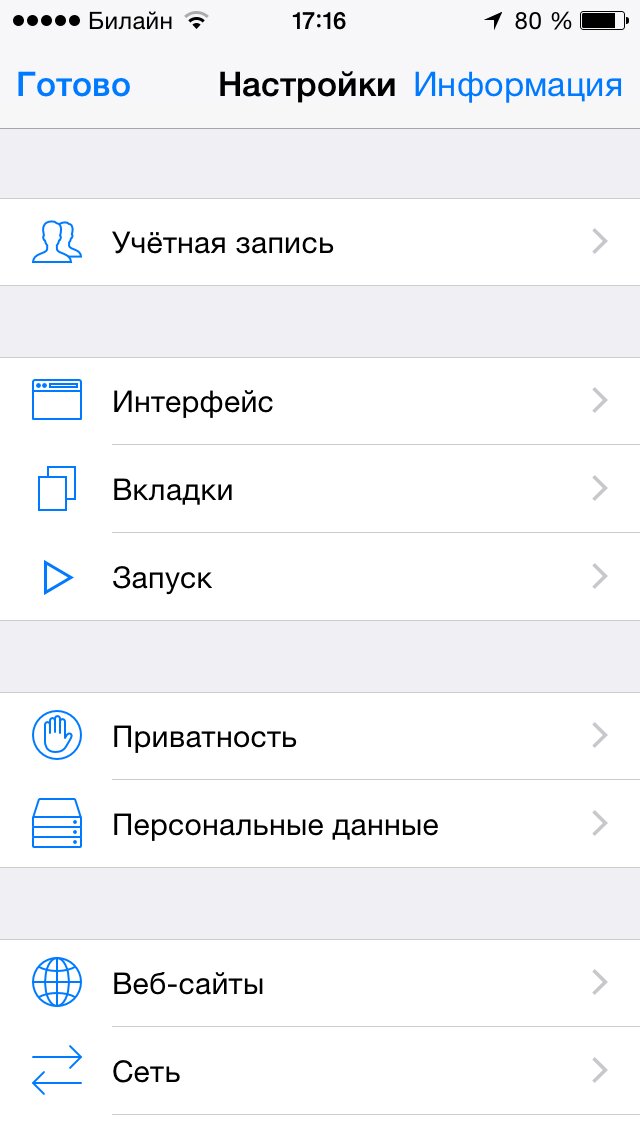Tap Готово to close settings

(73, 85)
